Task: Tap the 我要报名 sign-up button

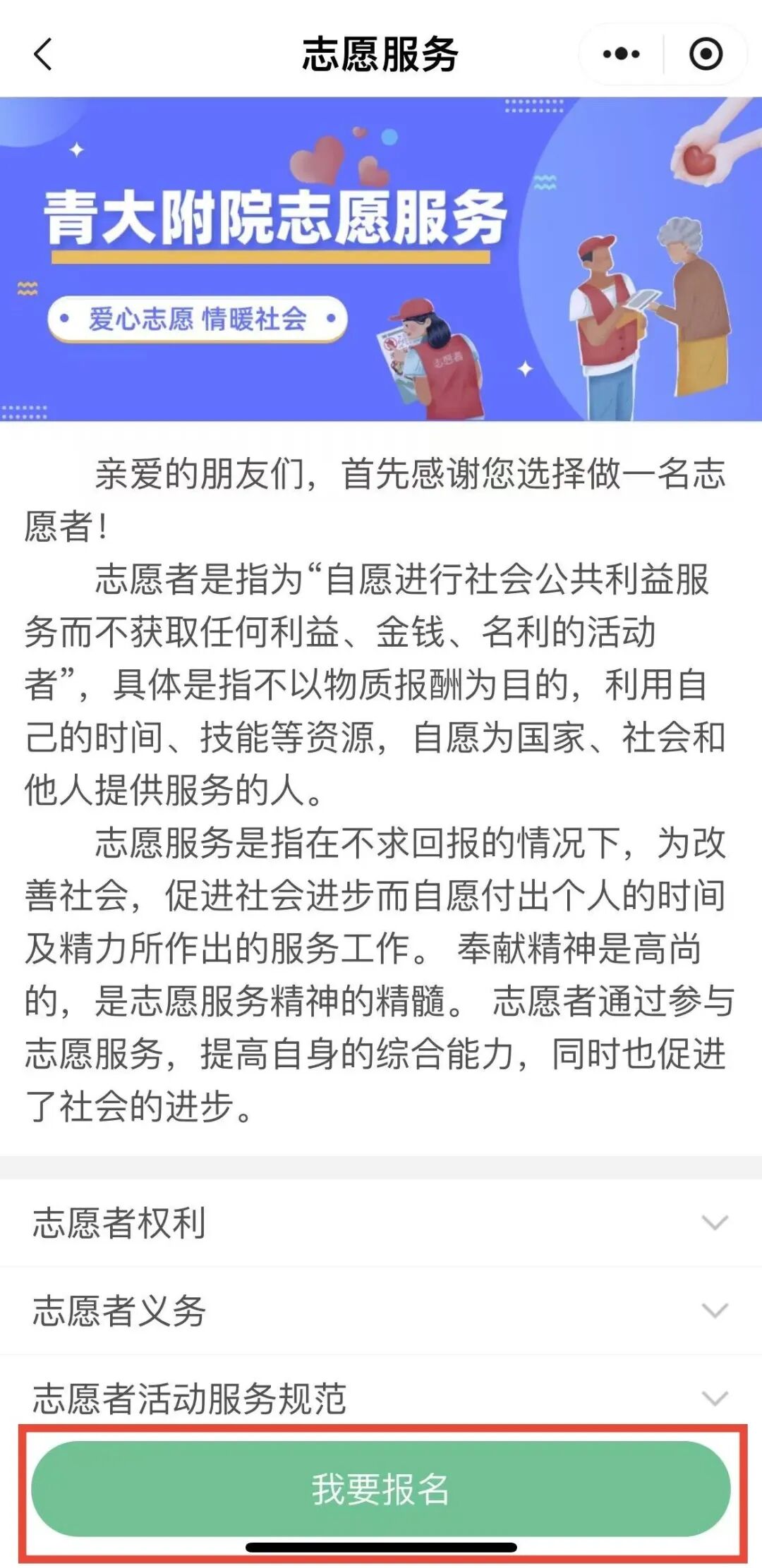Action: pos(381,1488)
